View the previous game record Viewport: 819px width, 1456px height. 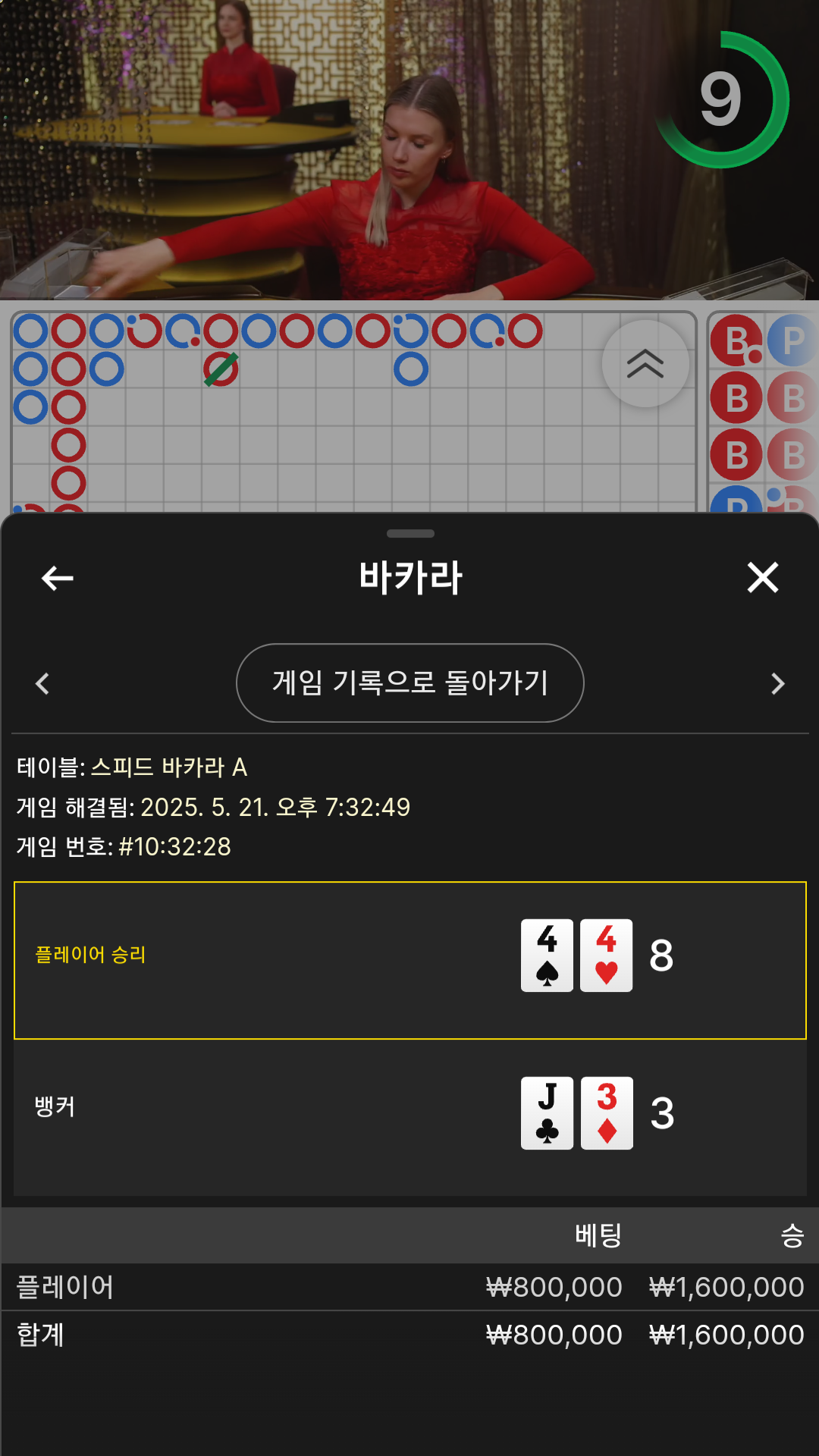pyautogui.click(x=42, y=683)
